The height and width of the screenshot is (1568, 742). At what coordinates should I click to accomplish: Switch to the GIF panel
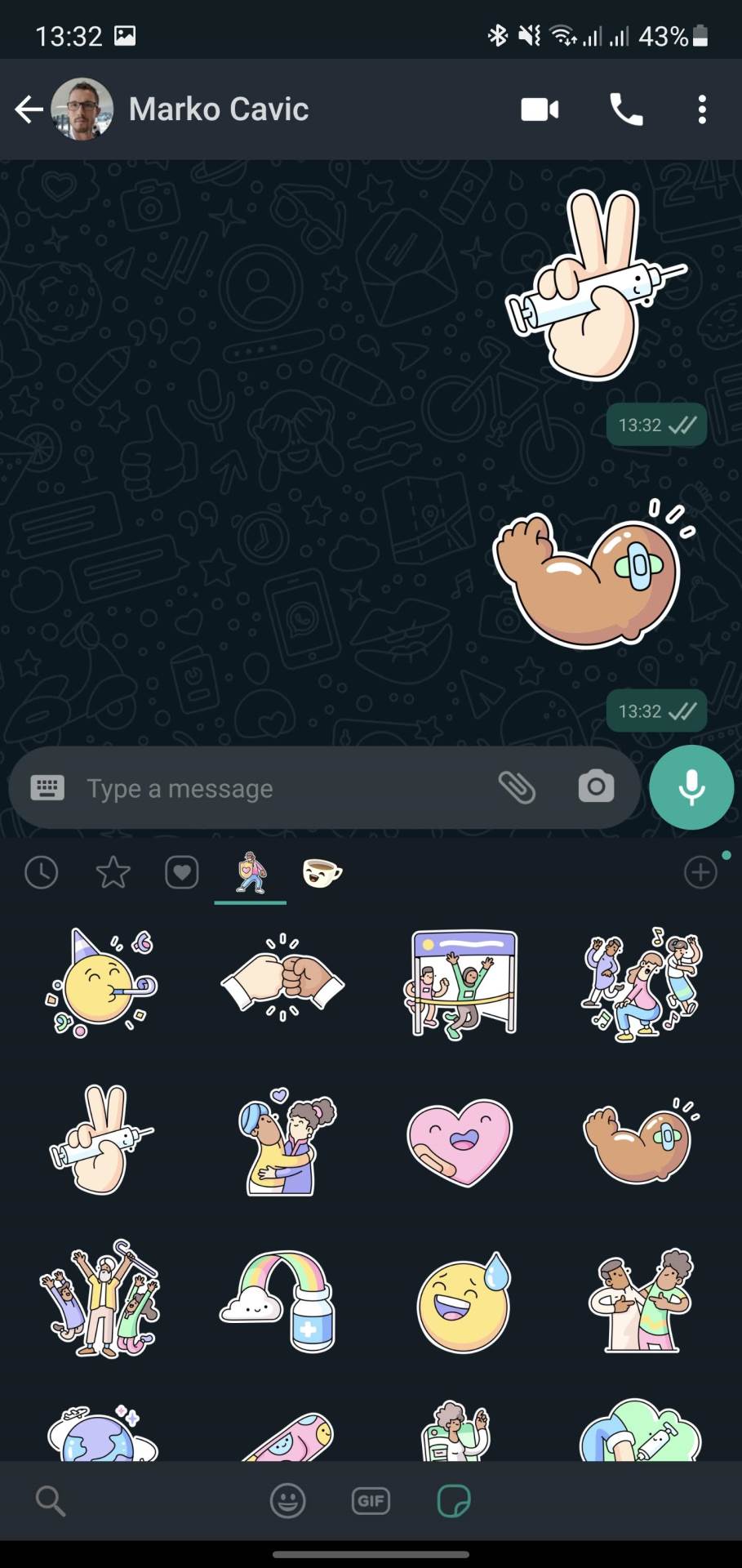tap(371, 1501)
